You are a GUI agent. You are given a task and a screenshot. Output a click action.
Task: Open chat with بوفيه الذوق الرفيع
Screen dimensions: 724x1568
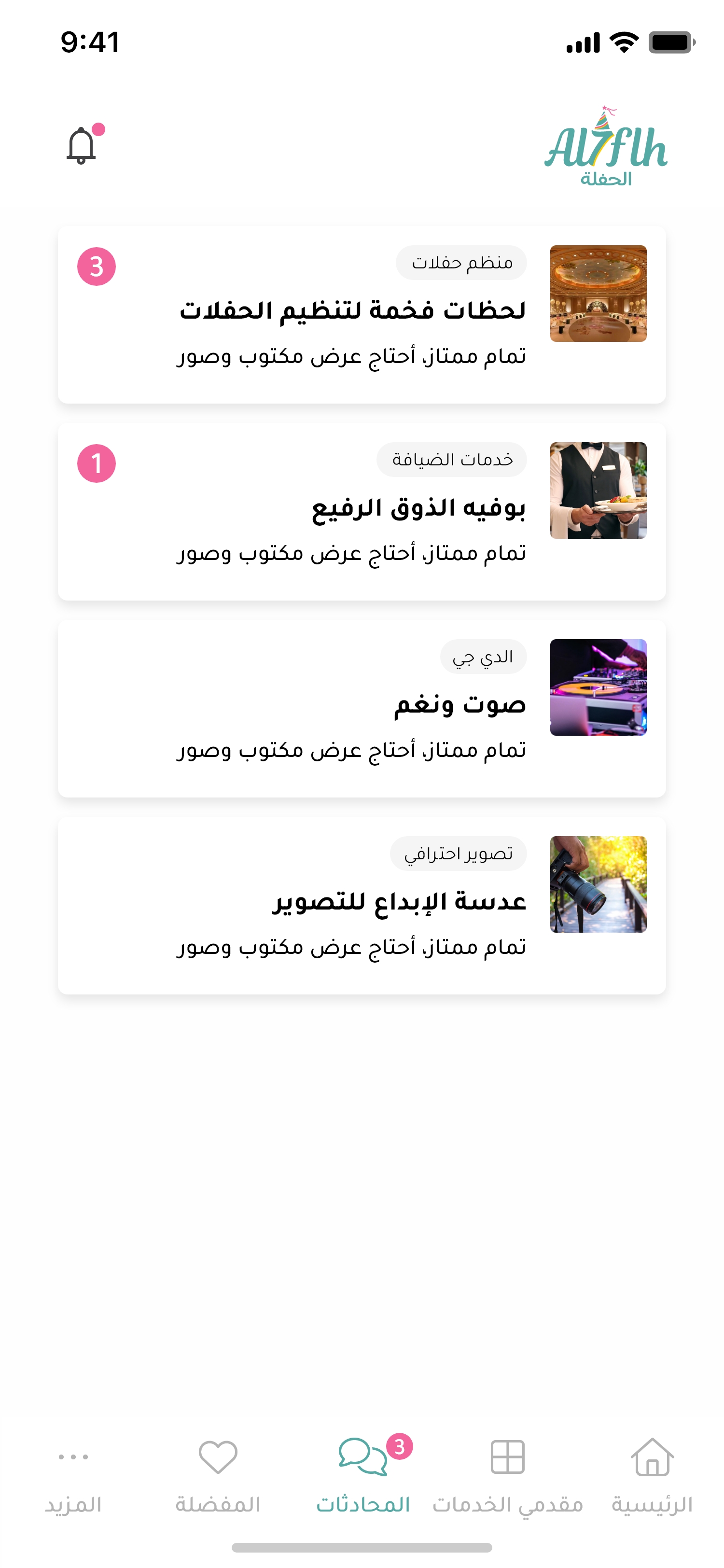click(362, 511)
